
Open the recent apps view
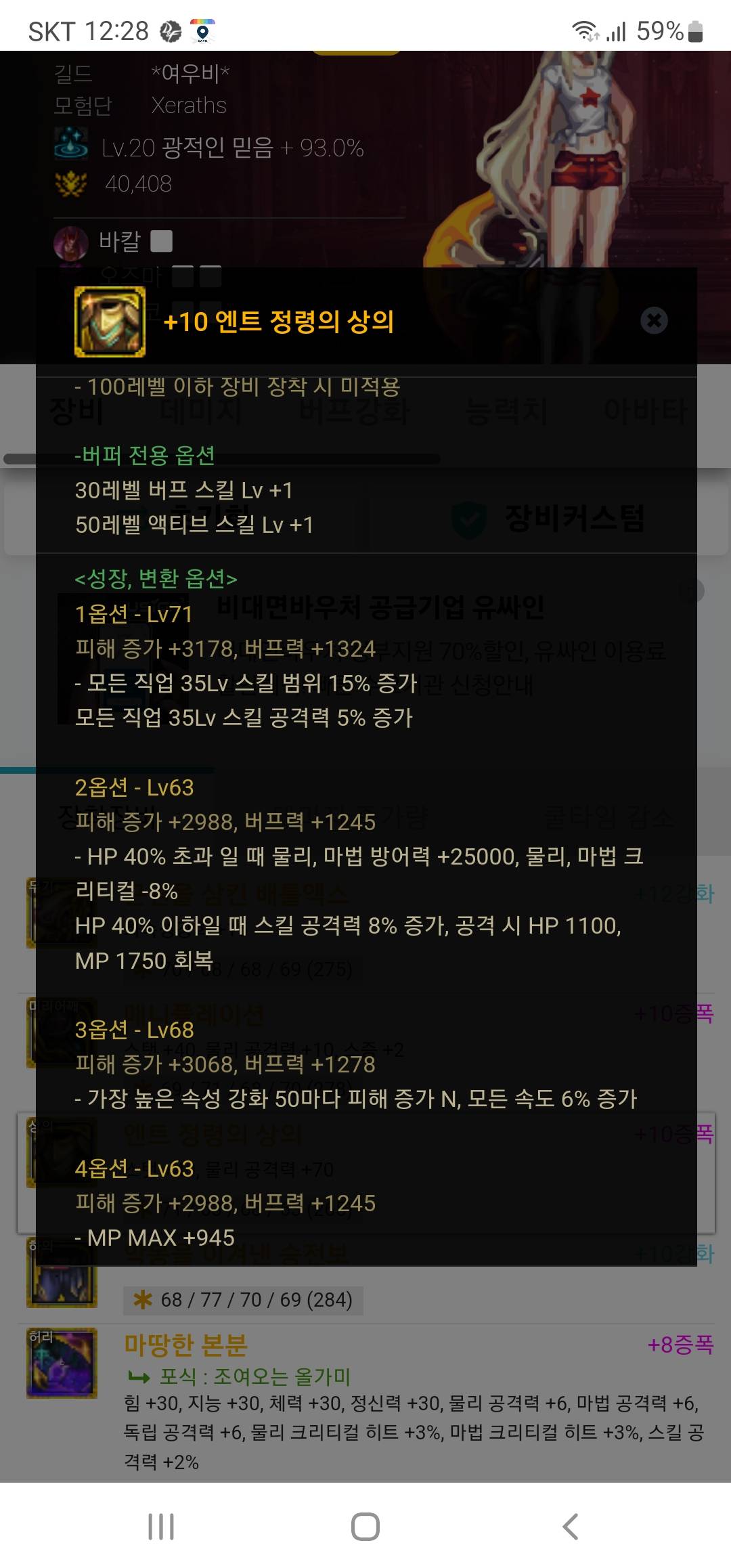pos(161,1527)
